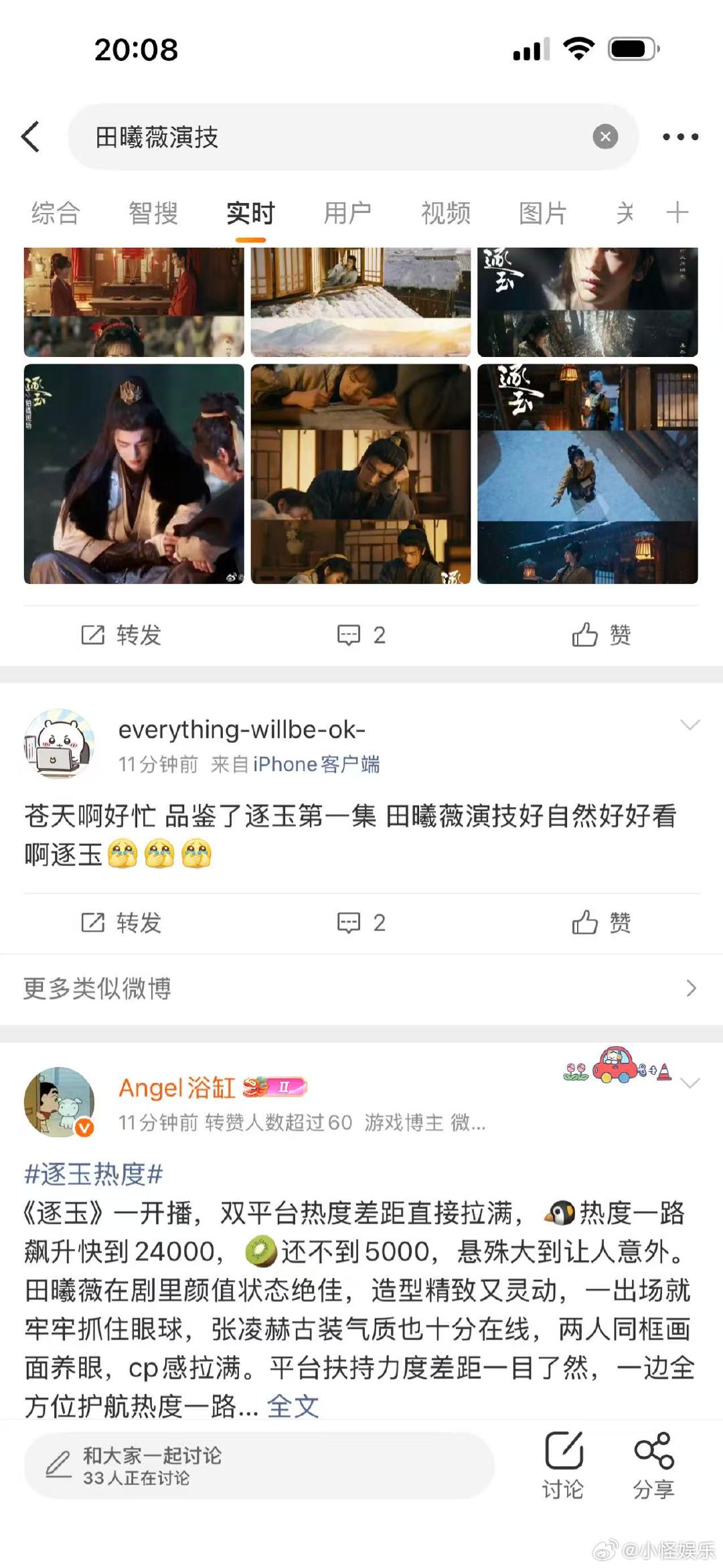Screen dimensions: 723x1568
Task: Switch to the 视频 tab
Action: [x=445, y=213]
